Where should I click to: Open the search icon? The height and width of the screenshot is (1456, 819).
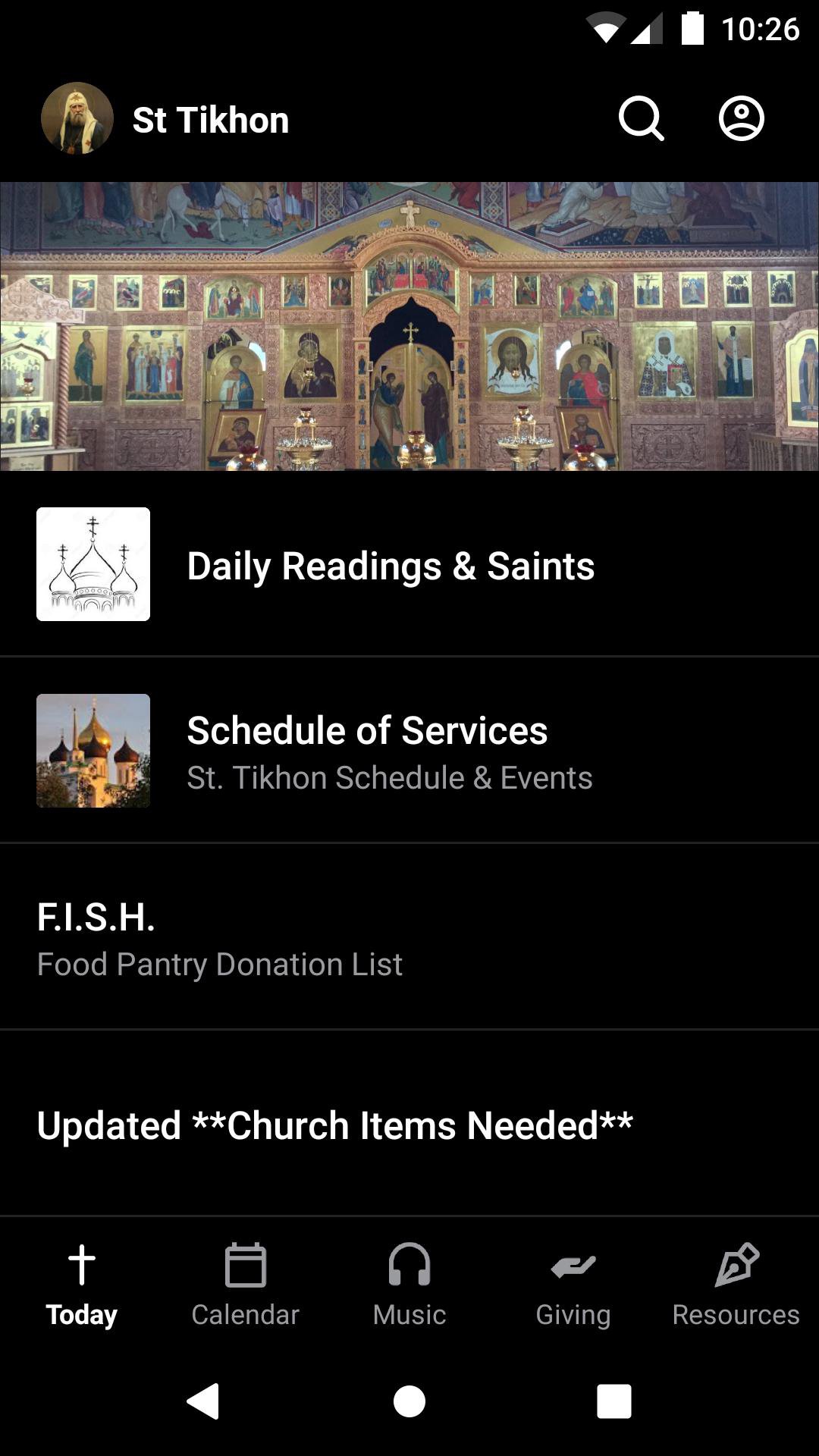pyautogui.click(x=641, y=119)
